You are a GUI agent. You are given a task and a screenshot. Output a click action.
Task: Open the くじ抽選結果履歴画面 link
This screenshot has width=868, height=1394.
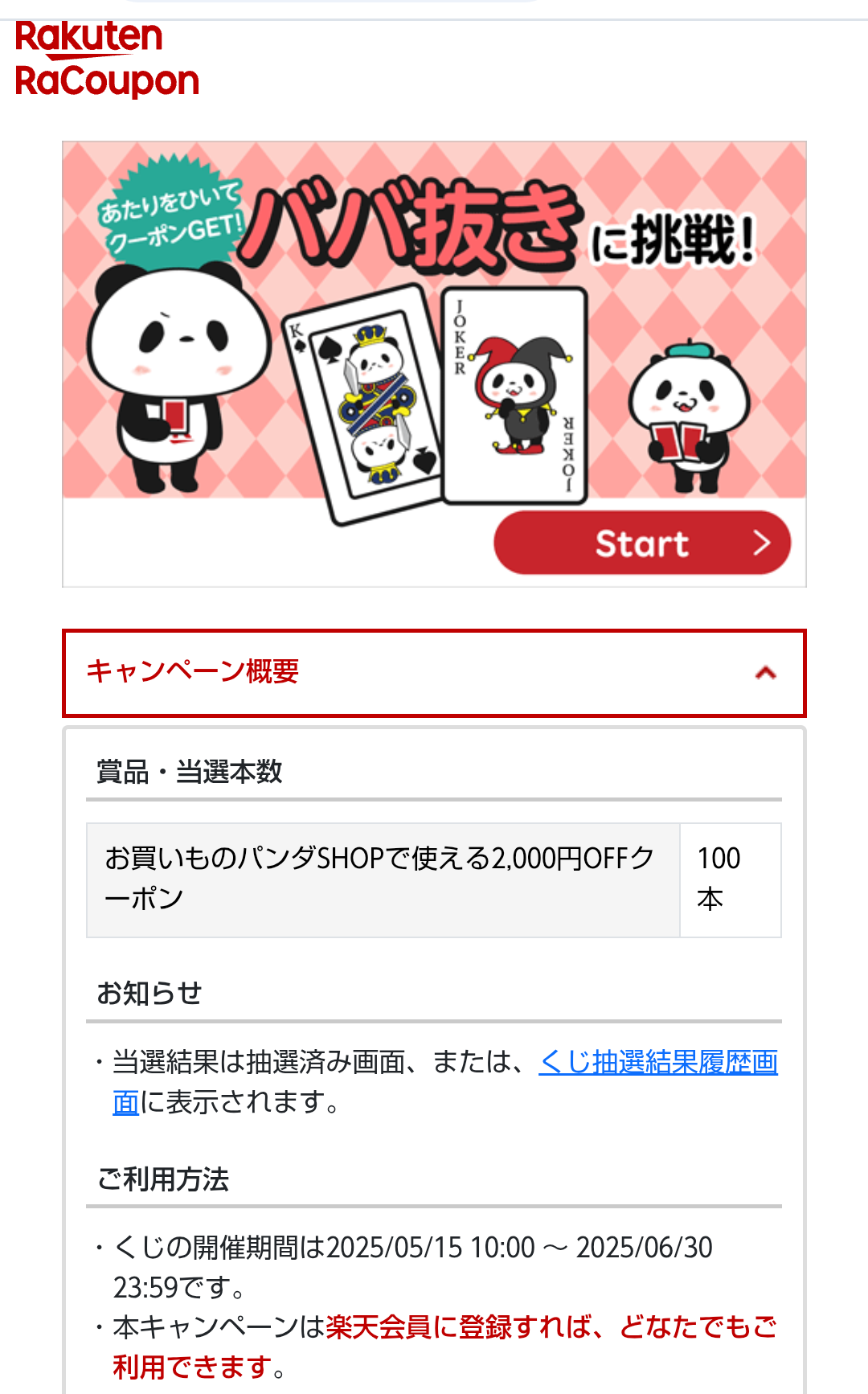point(657,1063)
